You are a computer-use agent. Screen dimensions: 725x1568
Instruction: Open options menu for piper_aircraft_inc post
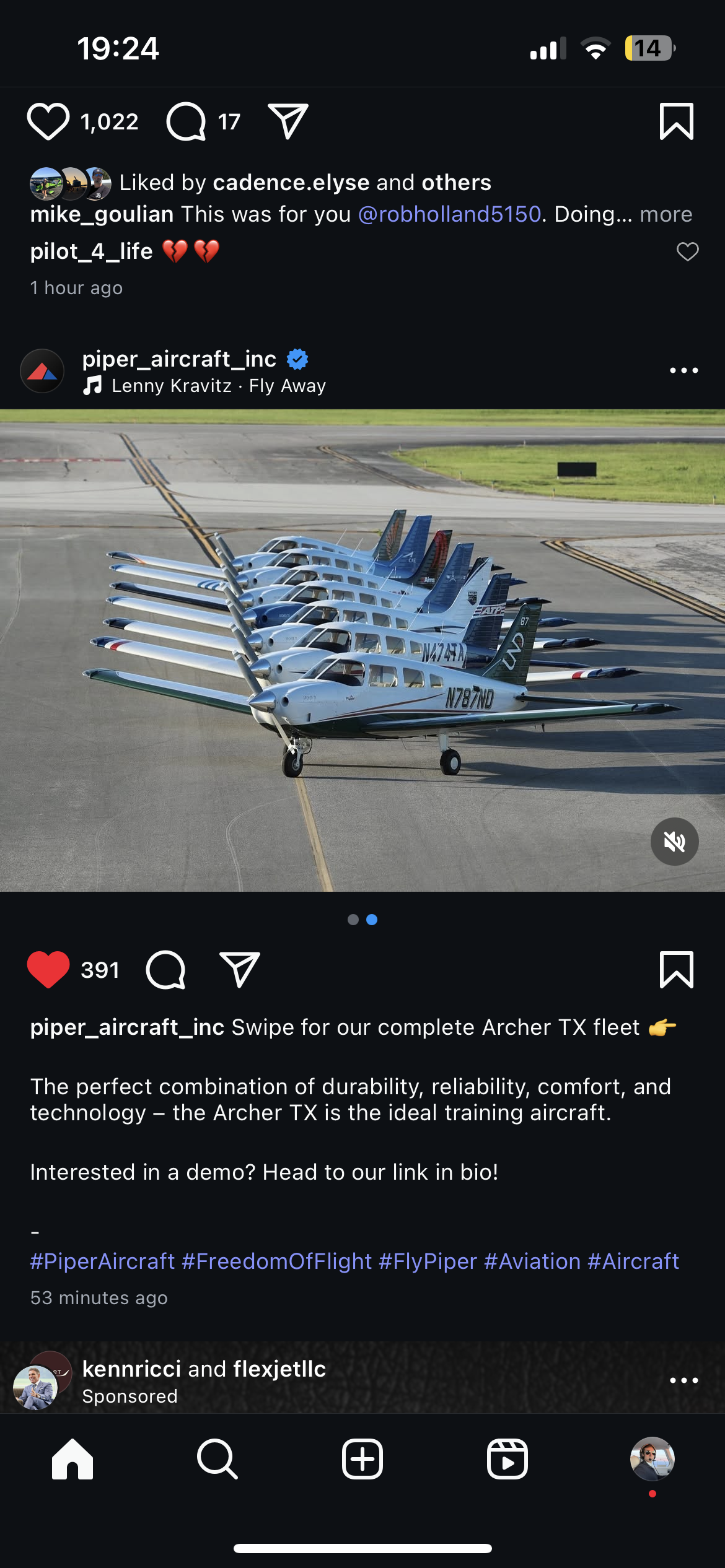pos(683,371)
